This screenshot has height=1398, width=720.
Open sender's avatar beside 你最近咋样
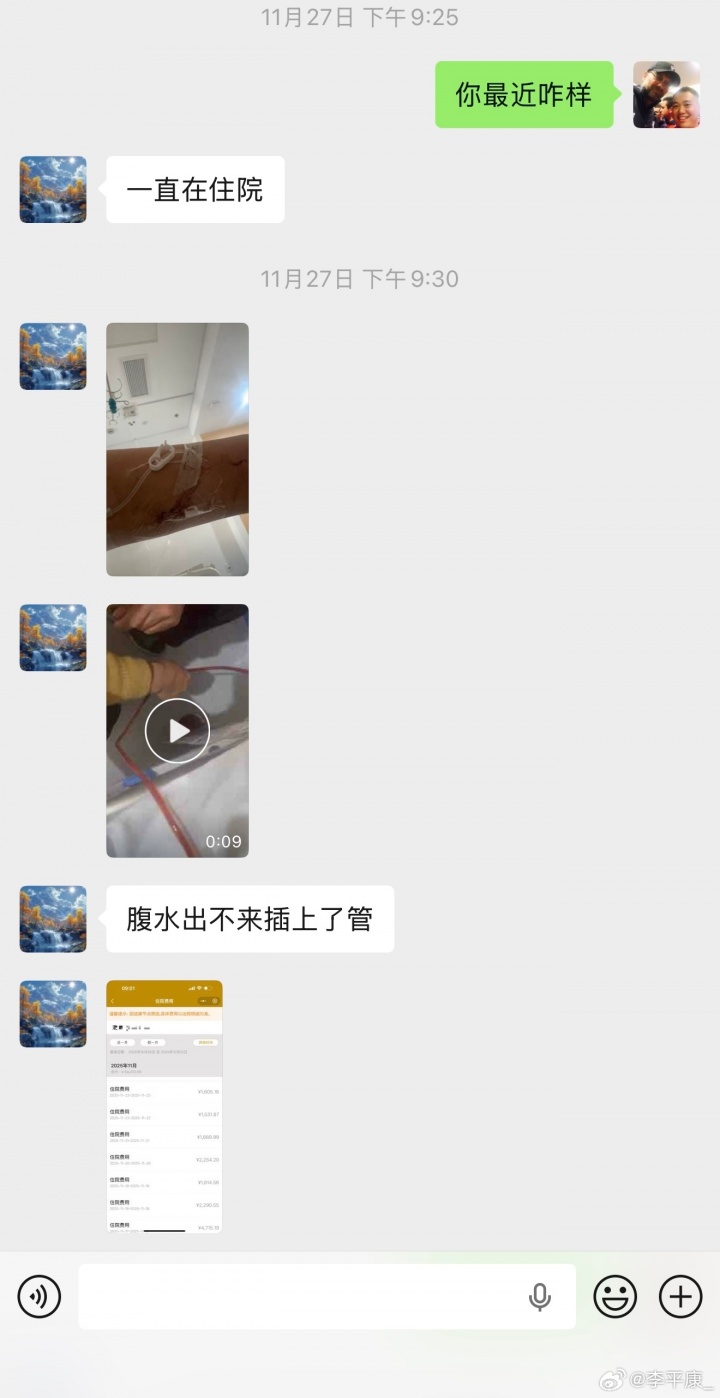[666, 95]
